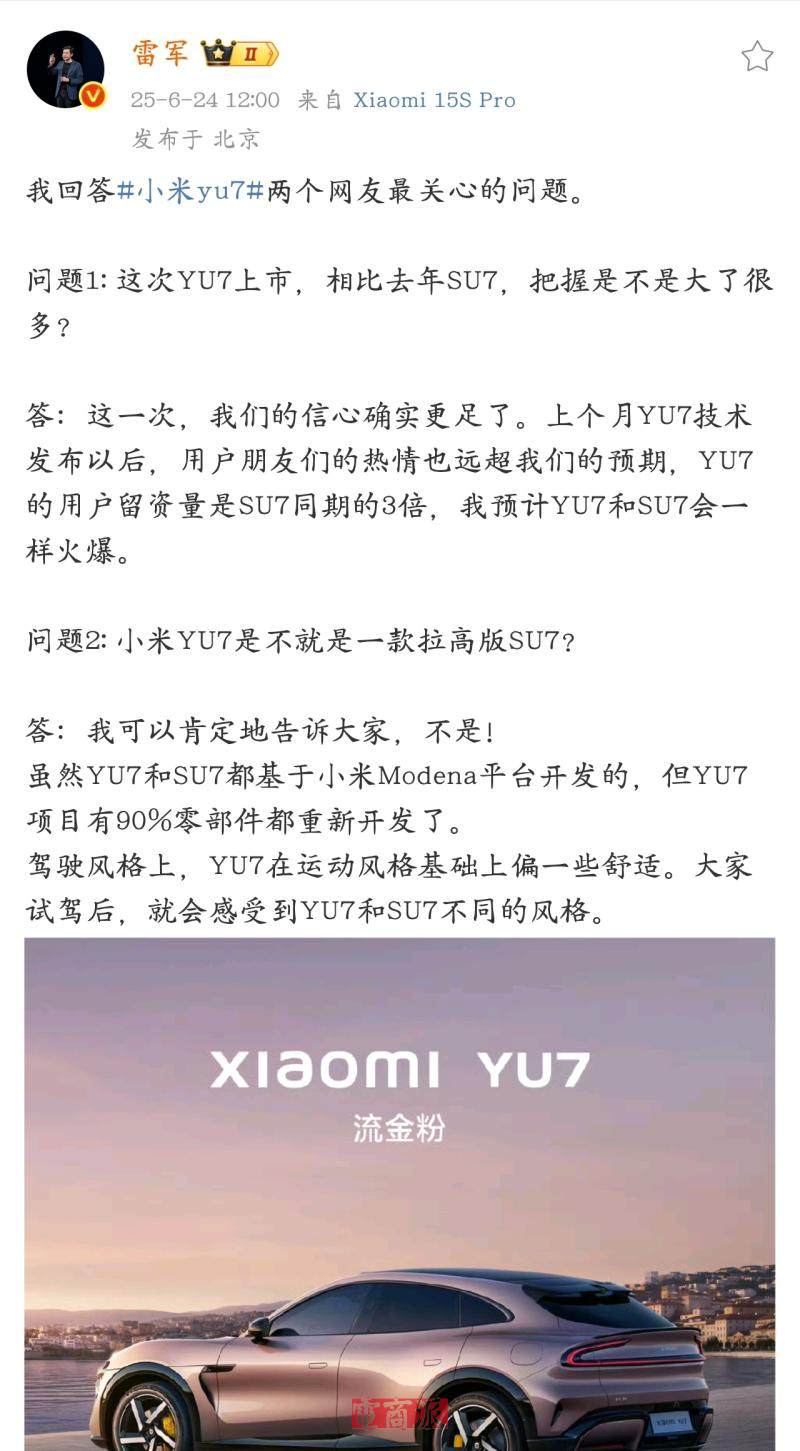Viewport: 800px width, 1451px height.
Task: Open the #小米yu7# hashtag topic
Action: (190, 191)
